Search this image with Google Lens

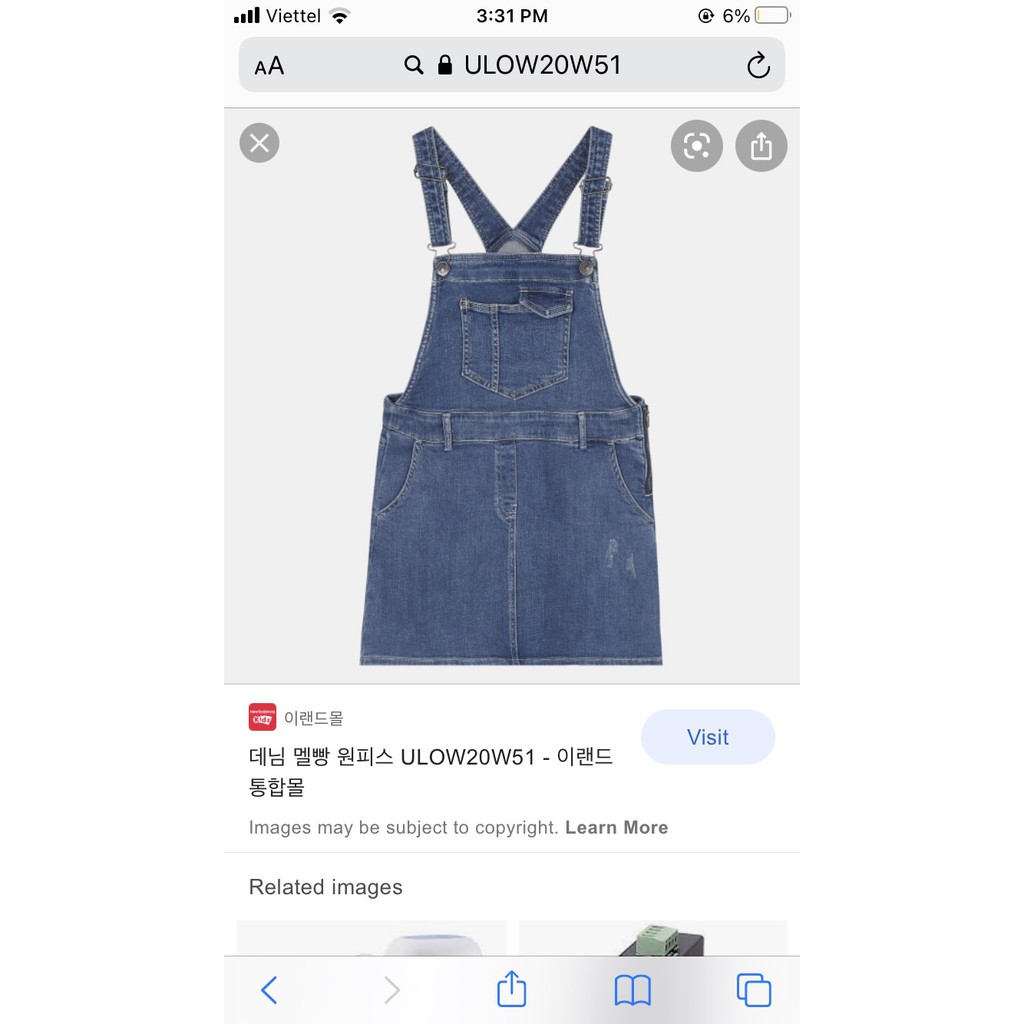point(696,146)
